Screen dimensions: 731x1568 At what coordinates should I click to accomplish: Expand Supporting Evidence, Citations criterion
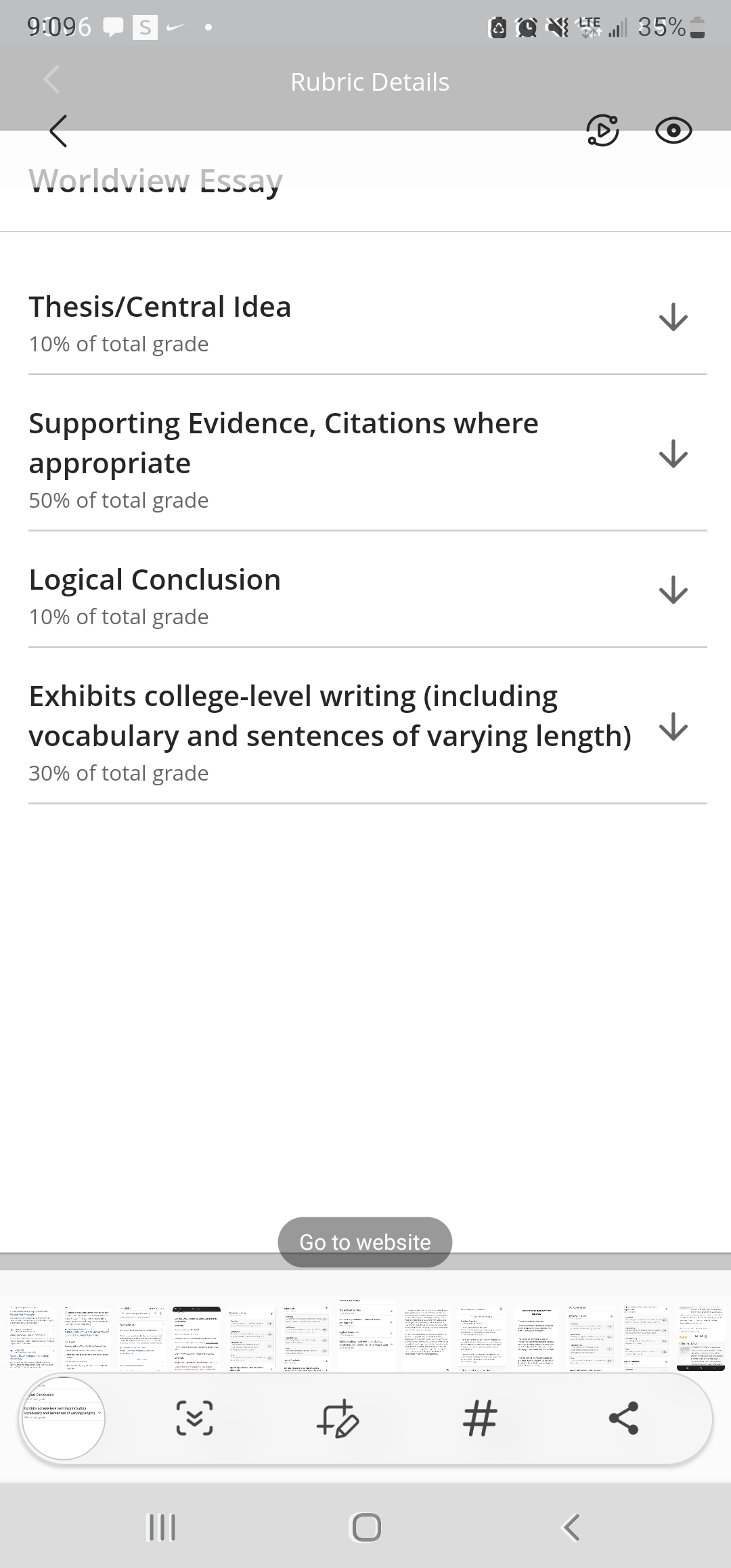(x=673, y=454)
